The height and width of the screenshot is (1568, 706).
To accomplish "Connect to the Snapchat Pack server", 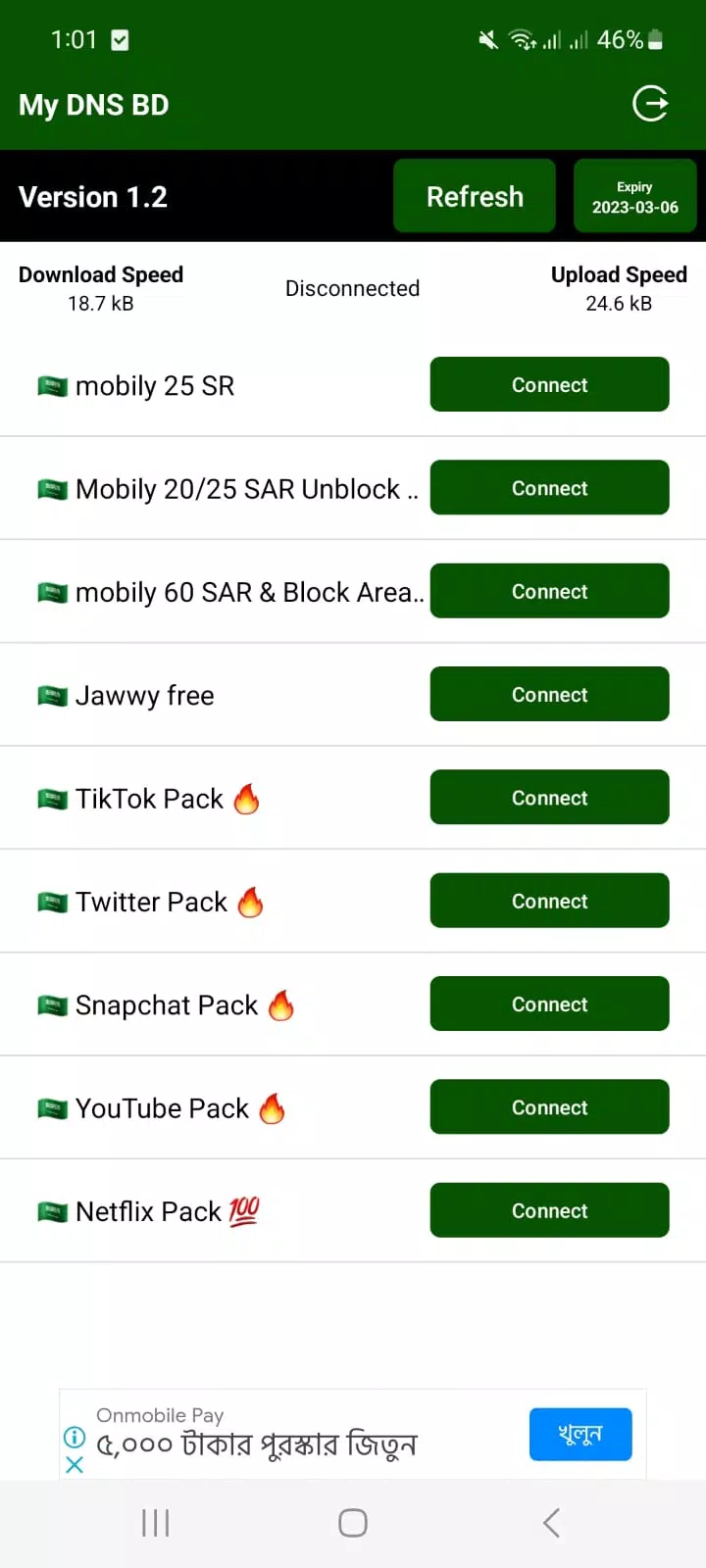I will [x=549, y=1004].
